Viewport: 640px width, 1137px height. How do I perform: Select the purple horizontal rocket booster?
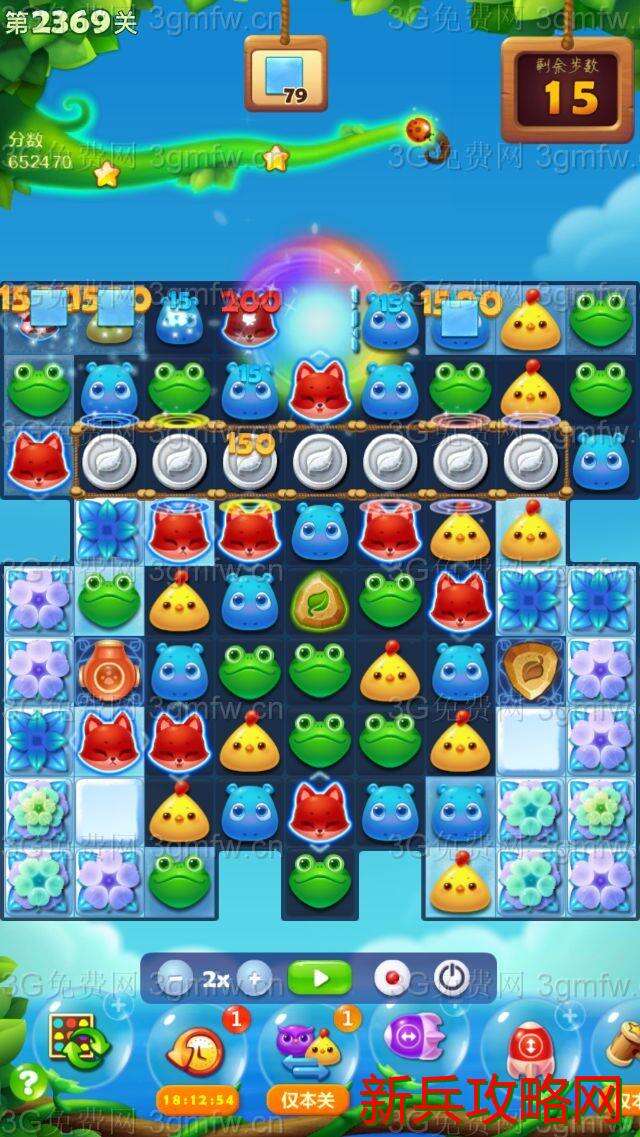tap(413, 1040)
